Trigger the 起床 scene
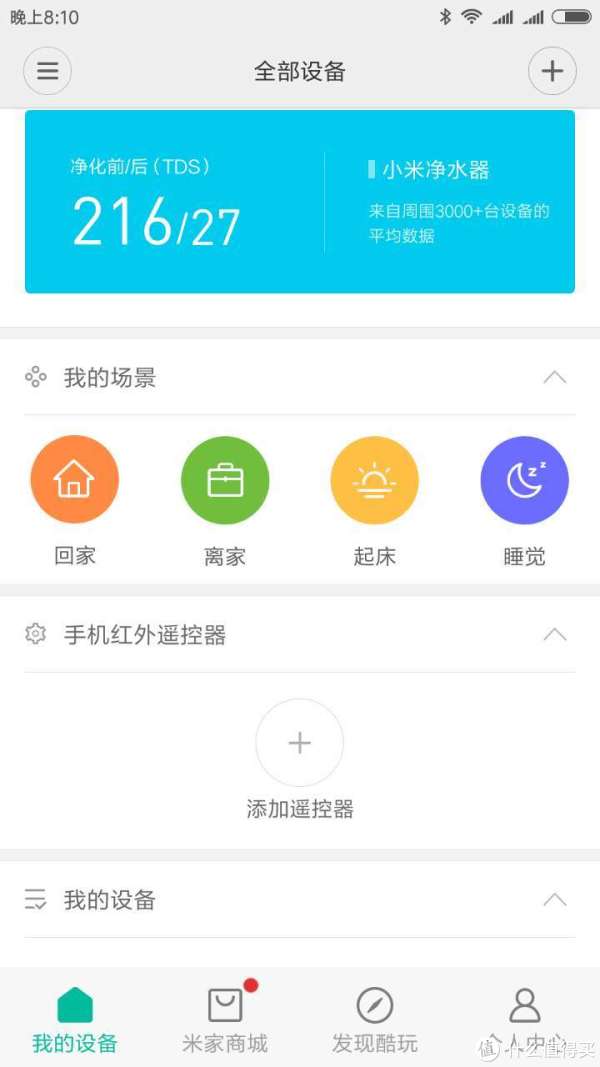Screen dimensions: 600x1067 click(x=375, y=480)
